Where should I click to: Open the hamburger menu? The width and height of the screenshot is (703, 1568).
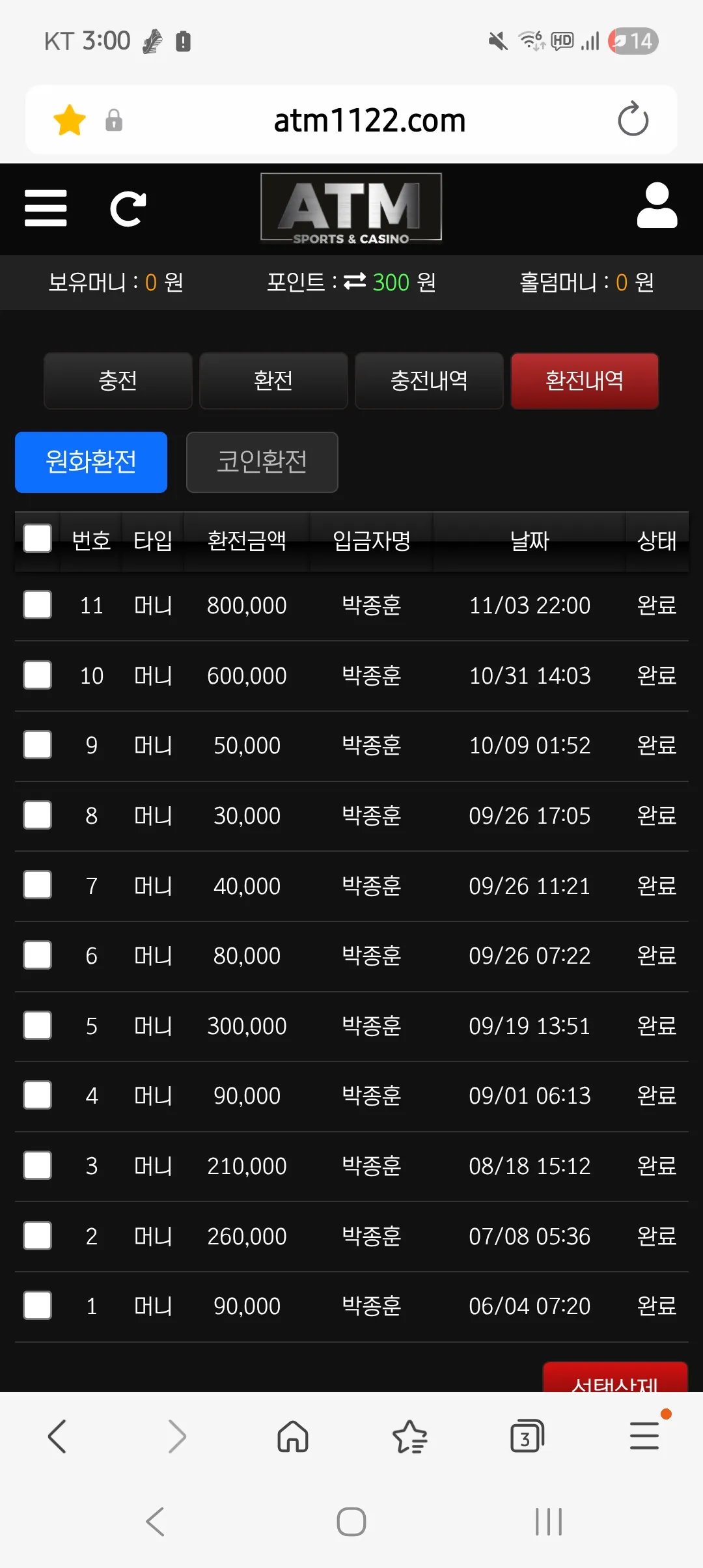point(46,208)
